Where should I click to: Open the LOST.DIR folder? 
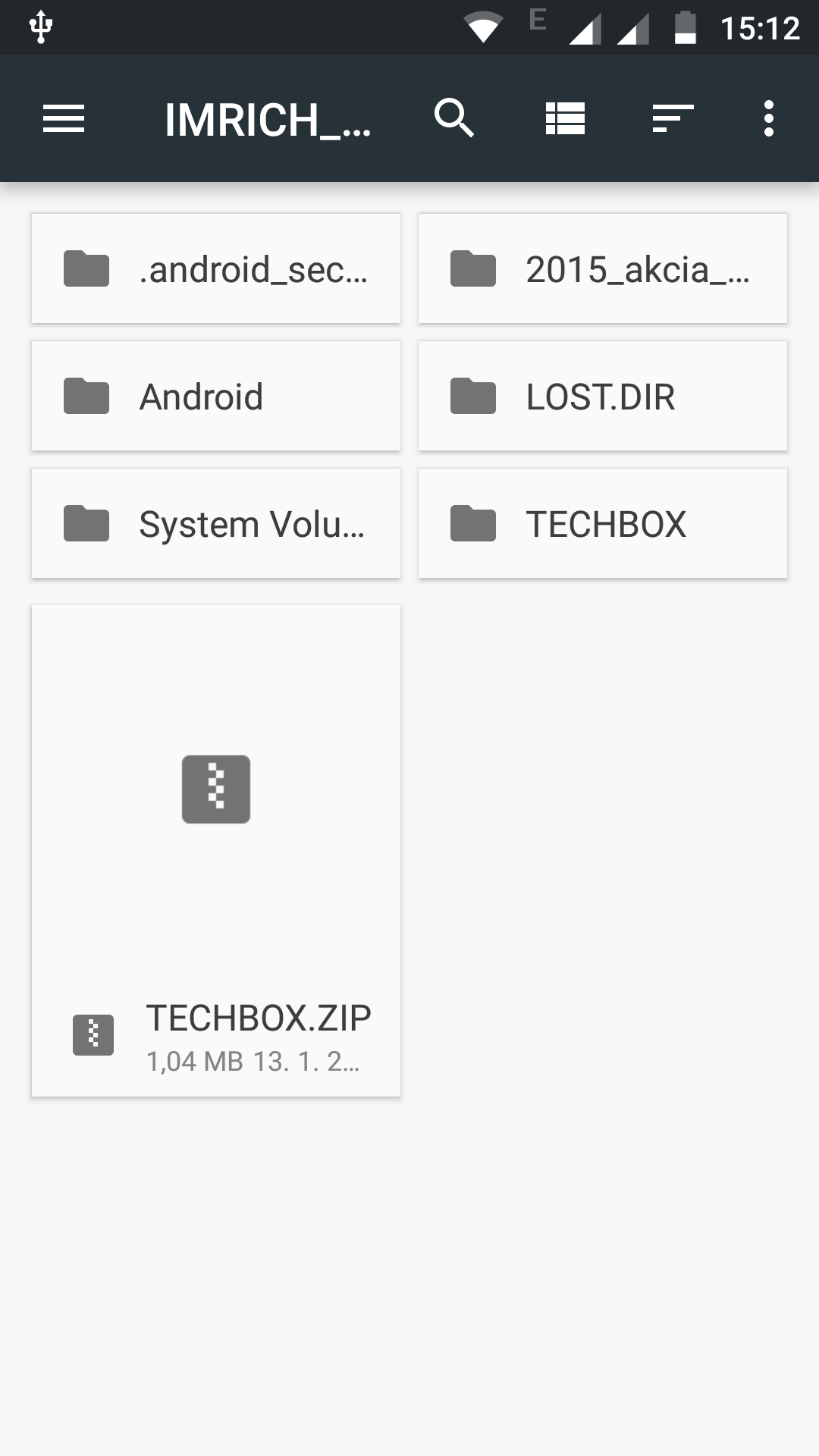[603, 396]
